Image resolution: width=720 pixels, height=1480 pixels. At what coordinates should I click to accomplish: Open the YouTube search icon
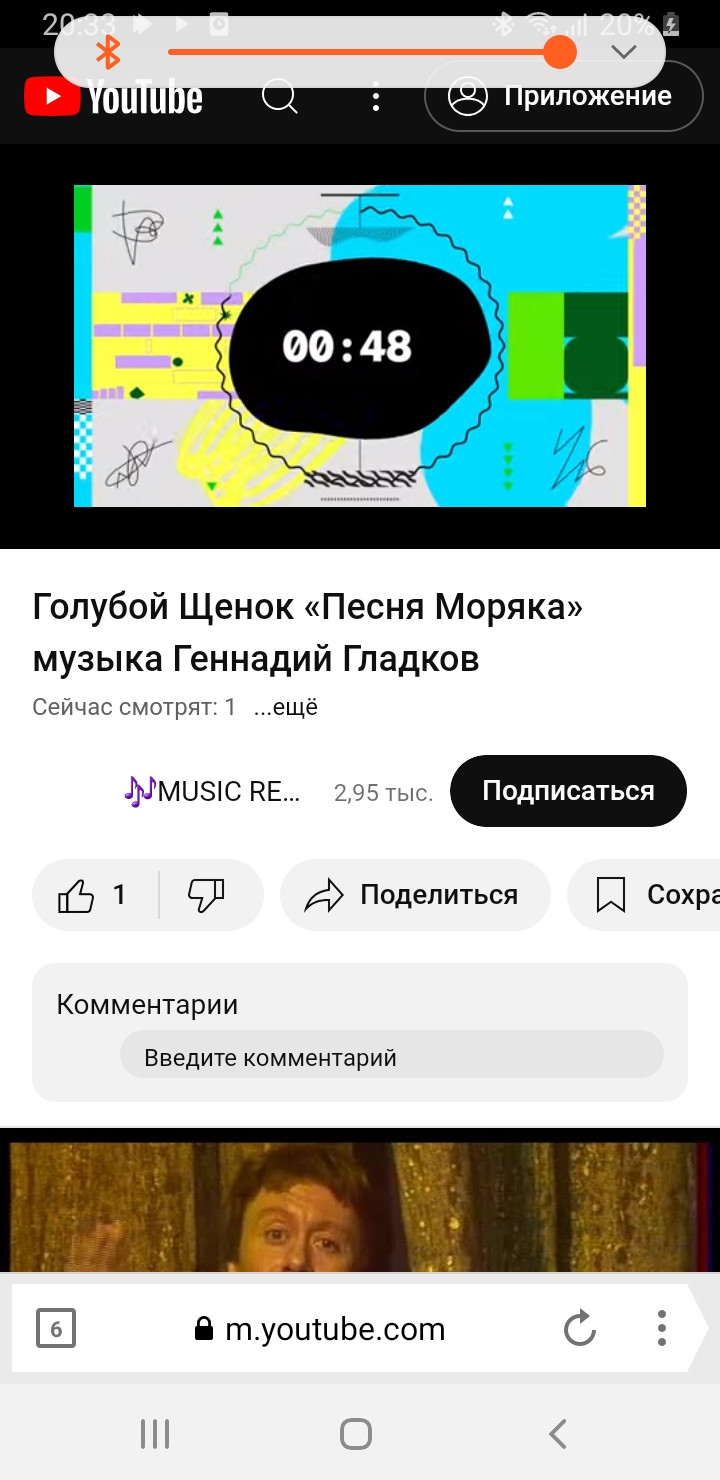tap(279, 97)
